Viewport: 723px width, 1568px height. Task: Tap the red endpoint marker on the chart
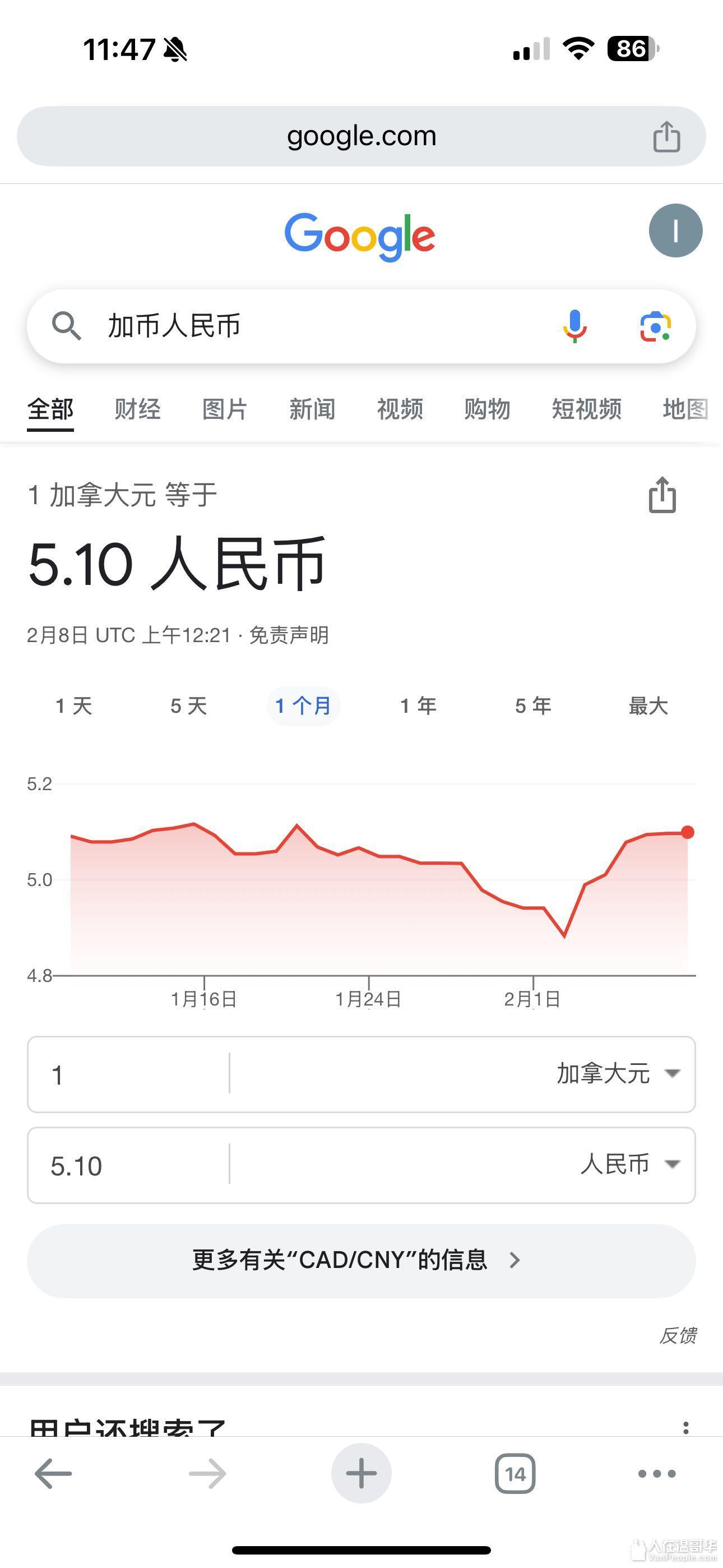(687, 831)
